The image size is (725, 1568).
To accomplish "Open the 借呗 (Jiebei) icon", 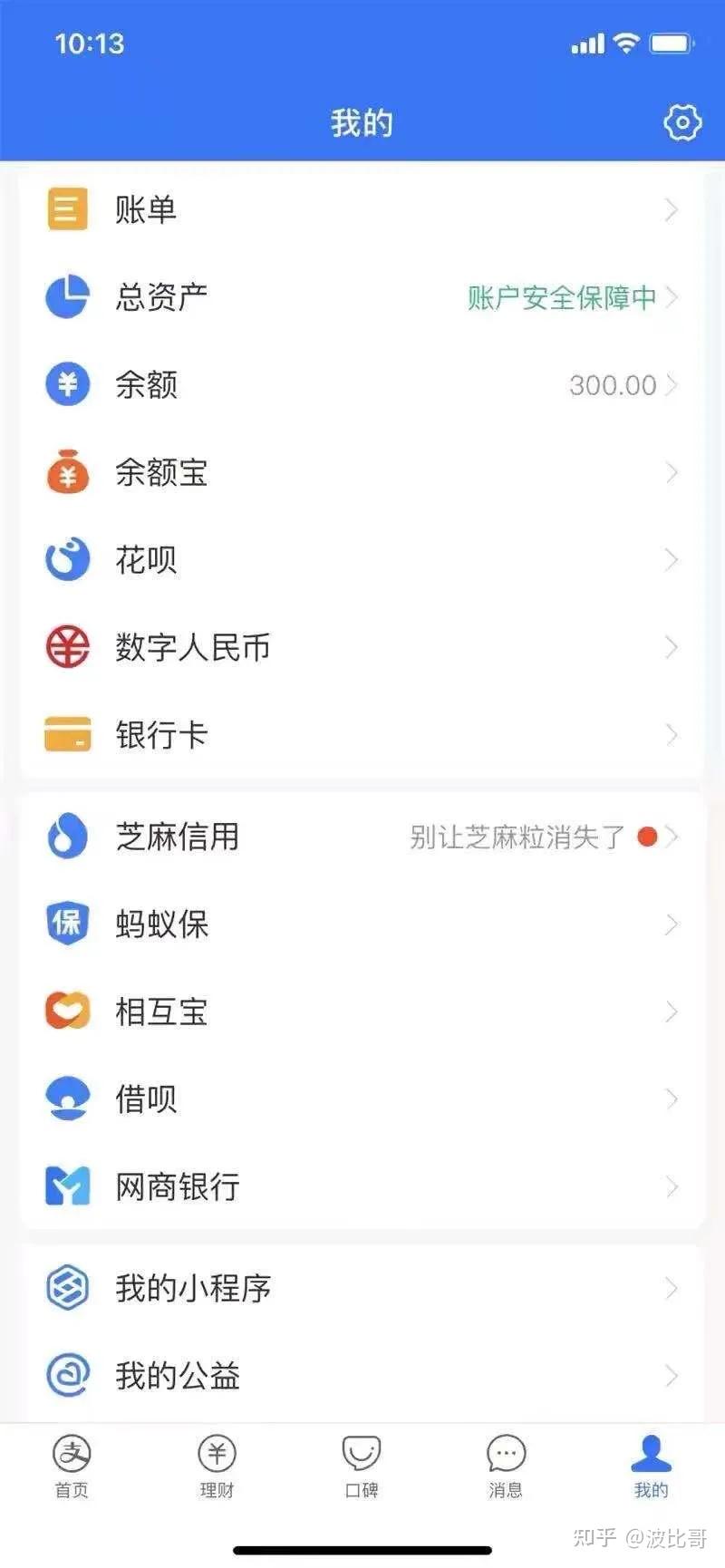I will [x=66, y=1099].
